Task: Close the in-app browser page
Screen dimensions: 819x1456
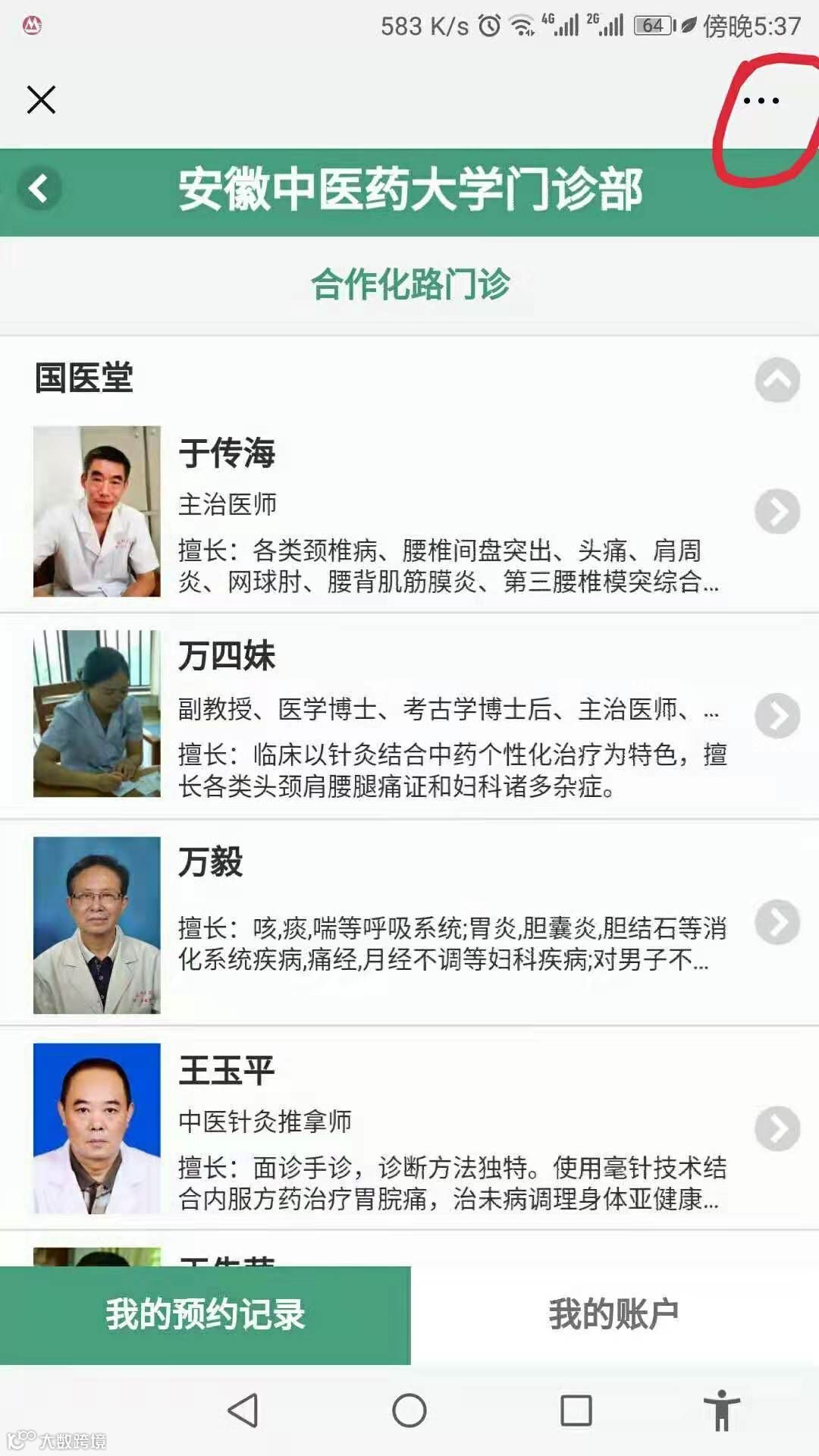Action: click(x=41, y=99)
